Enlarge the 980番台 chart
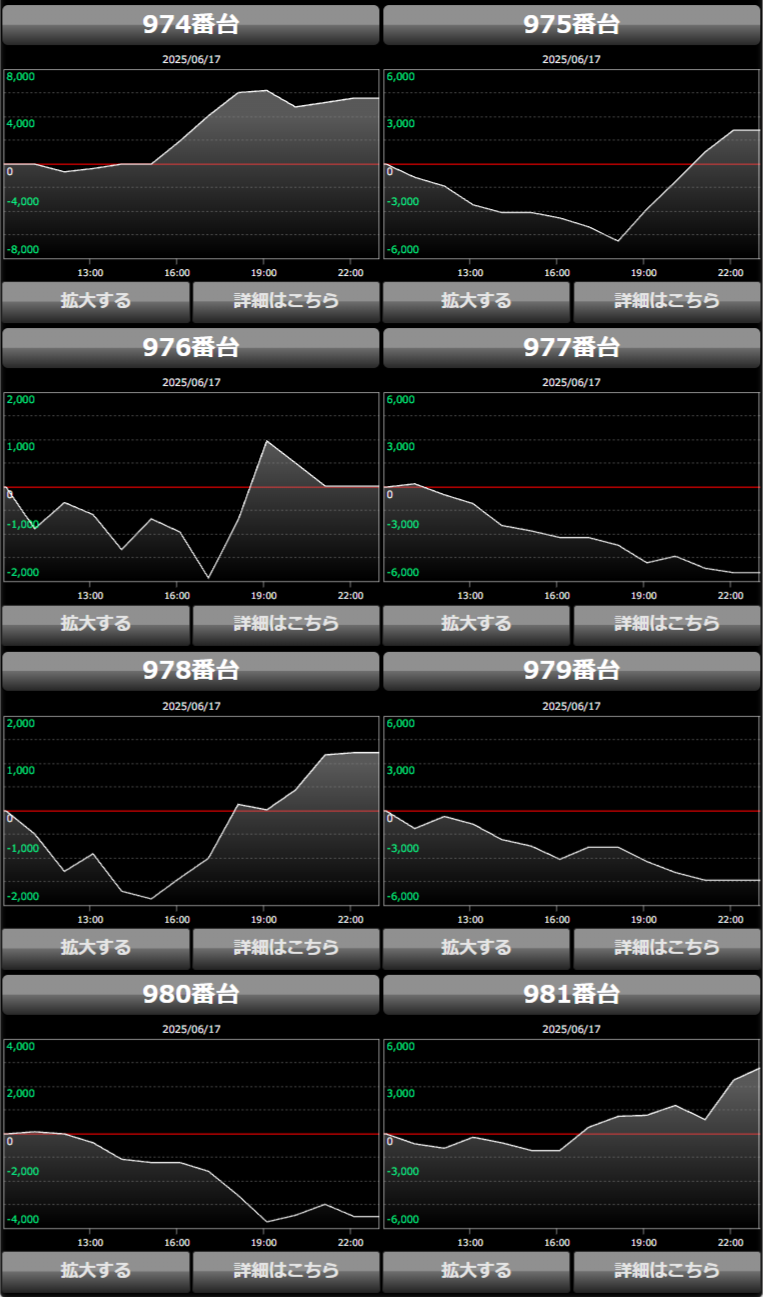 click(x=96, y=1271)
